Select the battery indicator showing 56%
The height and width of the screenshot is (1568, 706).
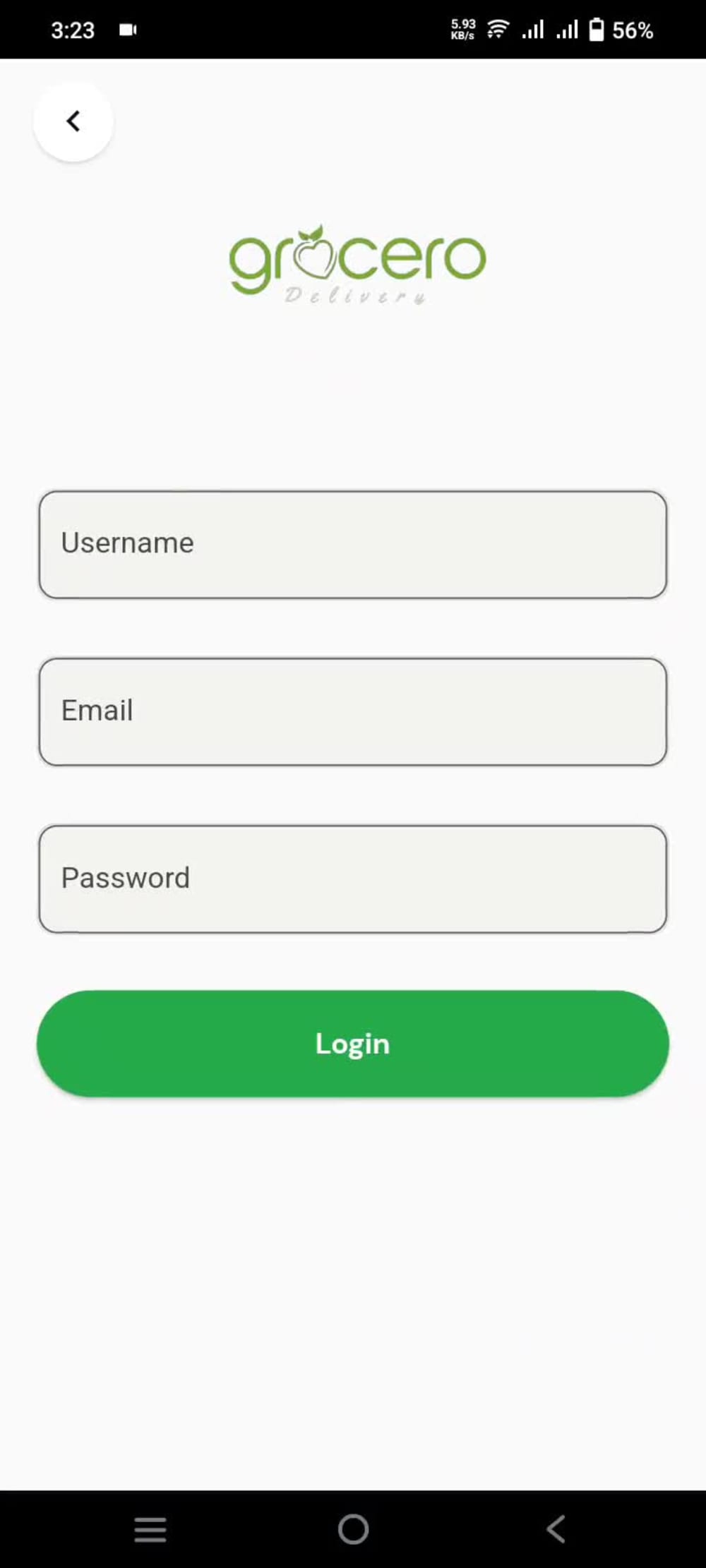[621, 29]
